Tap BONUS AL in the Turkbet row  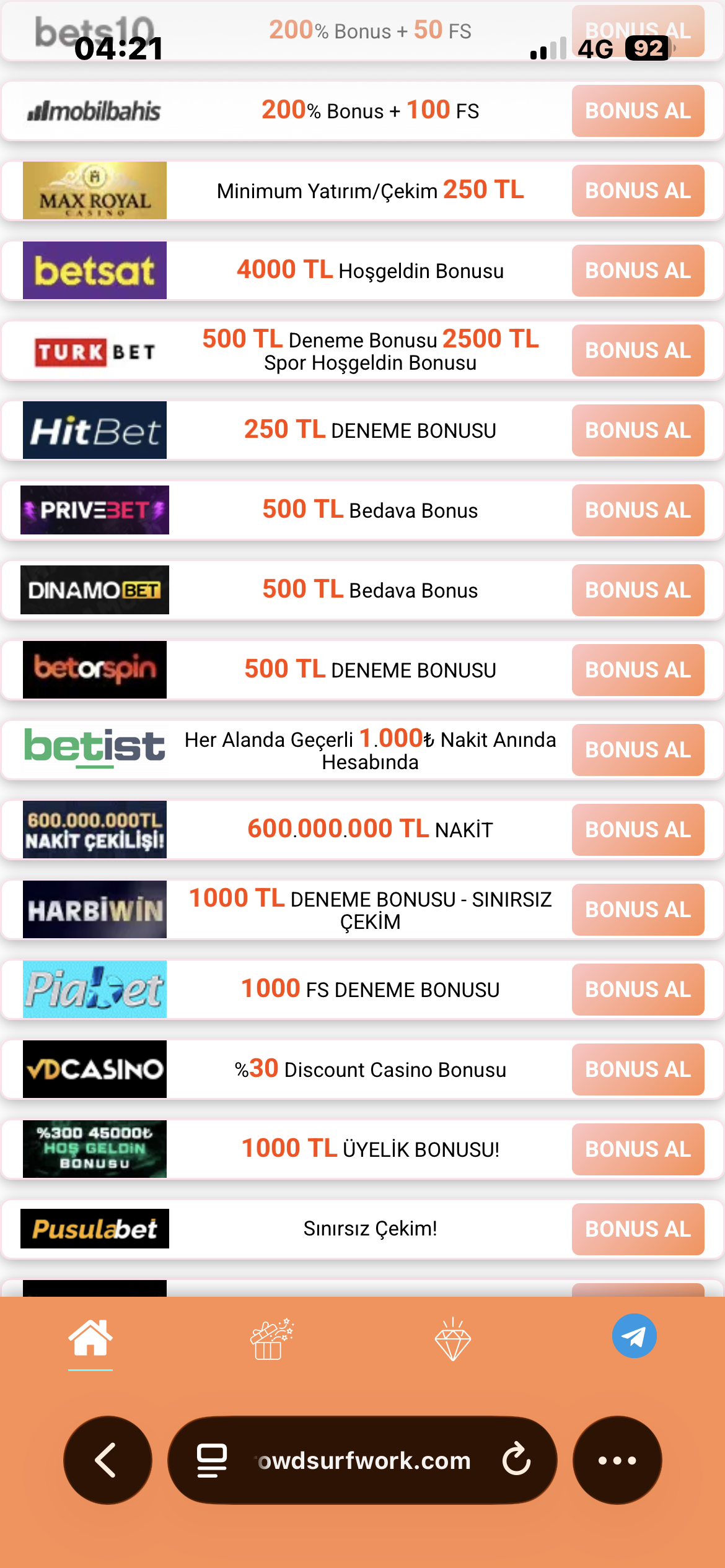point(638,351)
